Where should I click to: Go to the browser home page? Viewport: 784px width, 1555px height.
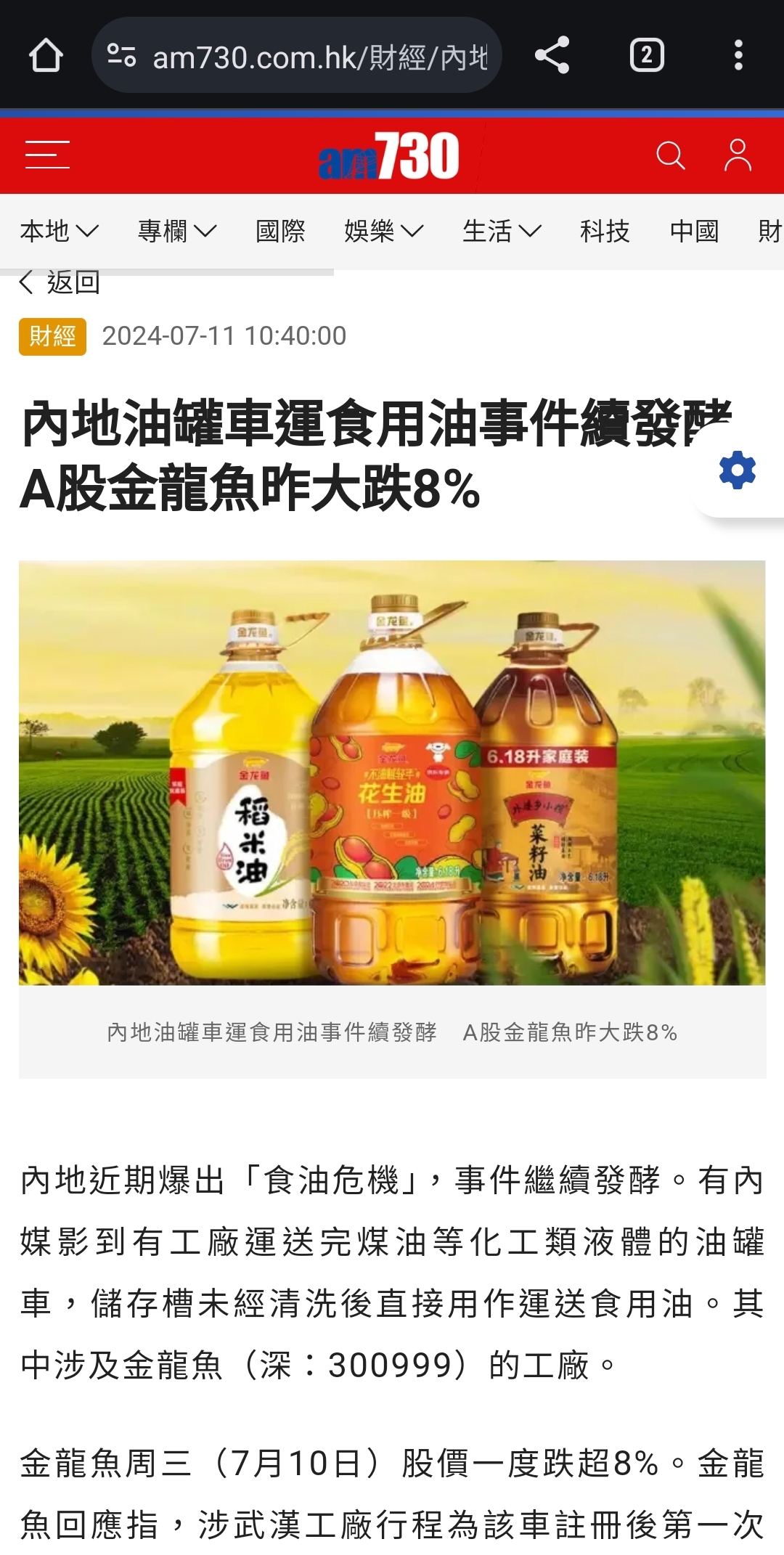(46, 55)
